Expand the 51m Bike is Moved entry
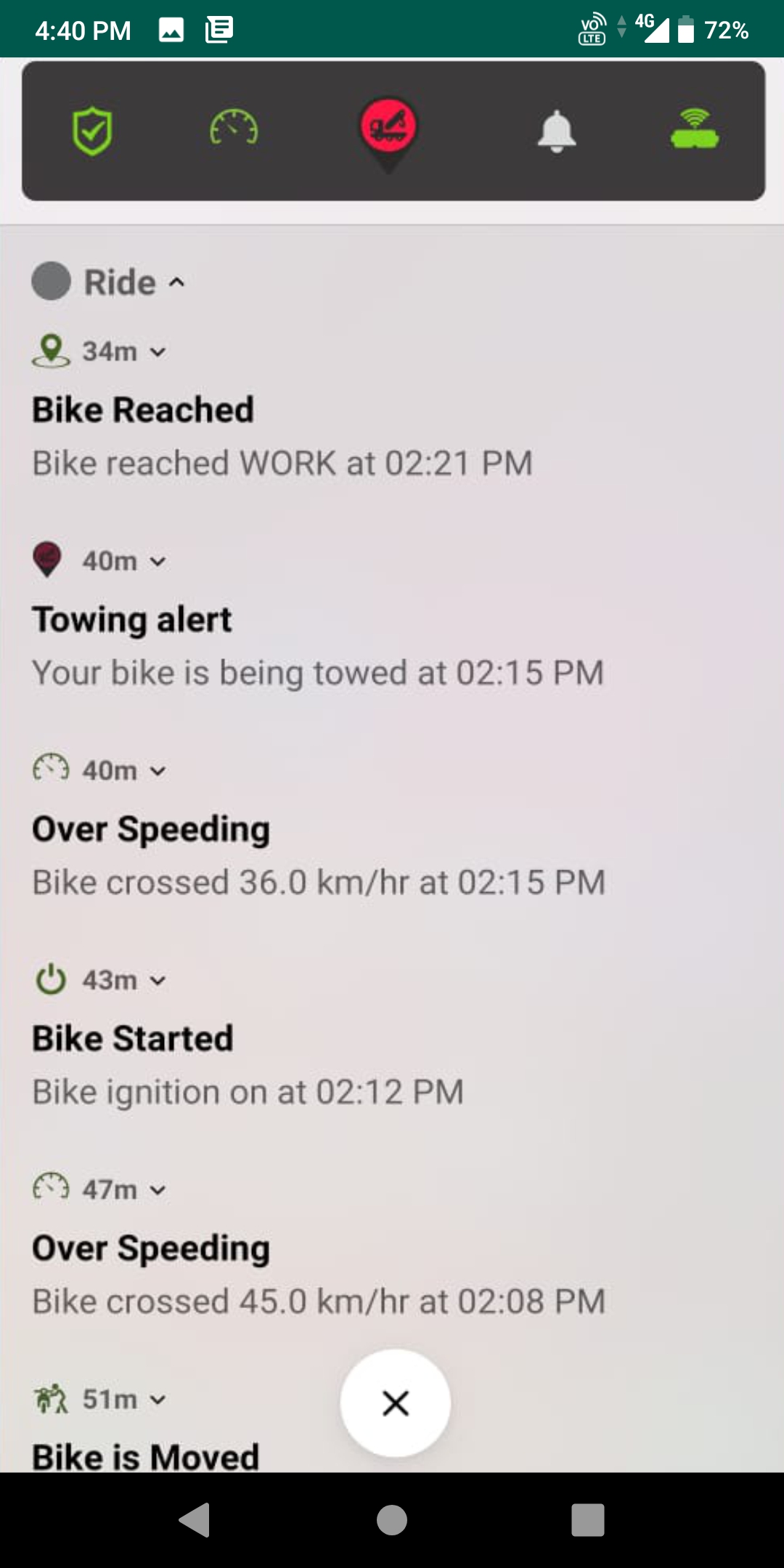This screenshot has height=1568, width=784. click(158, 1400)
